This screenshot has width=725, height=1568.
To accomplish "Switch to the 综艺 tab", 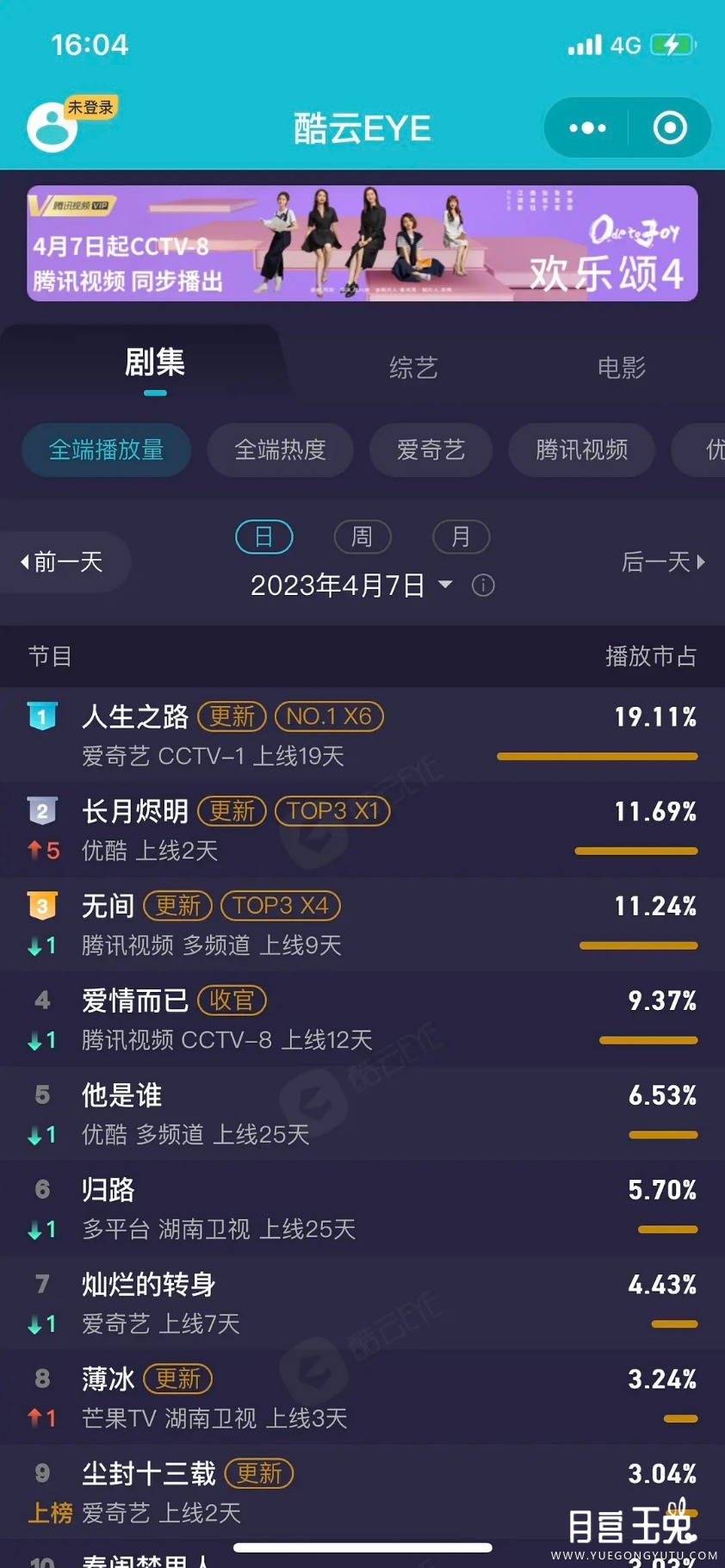I will coord(412,366).
